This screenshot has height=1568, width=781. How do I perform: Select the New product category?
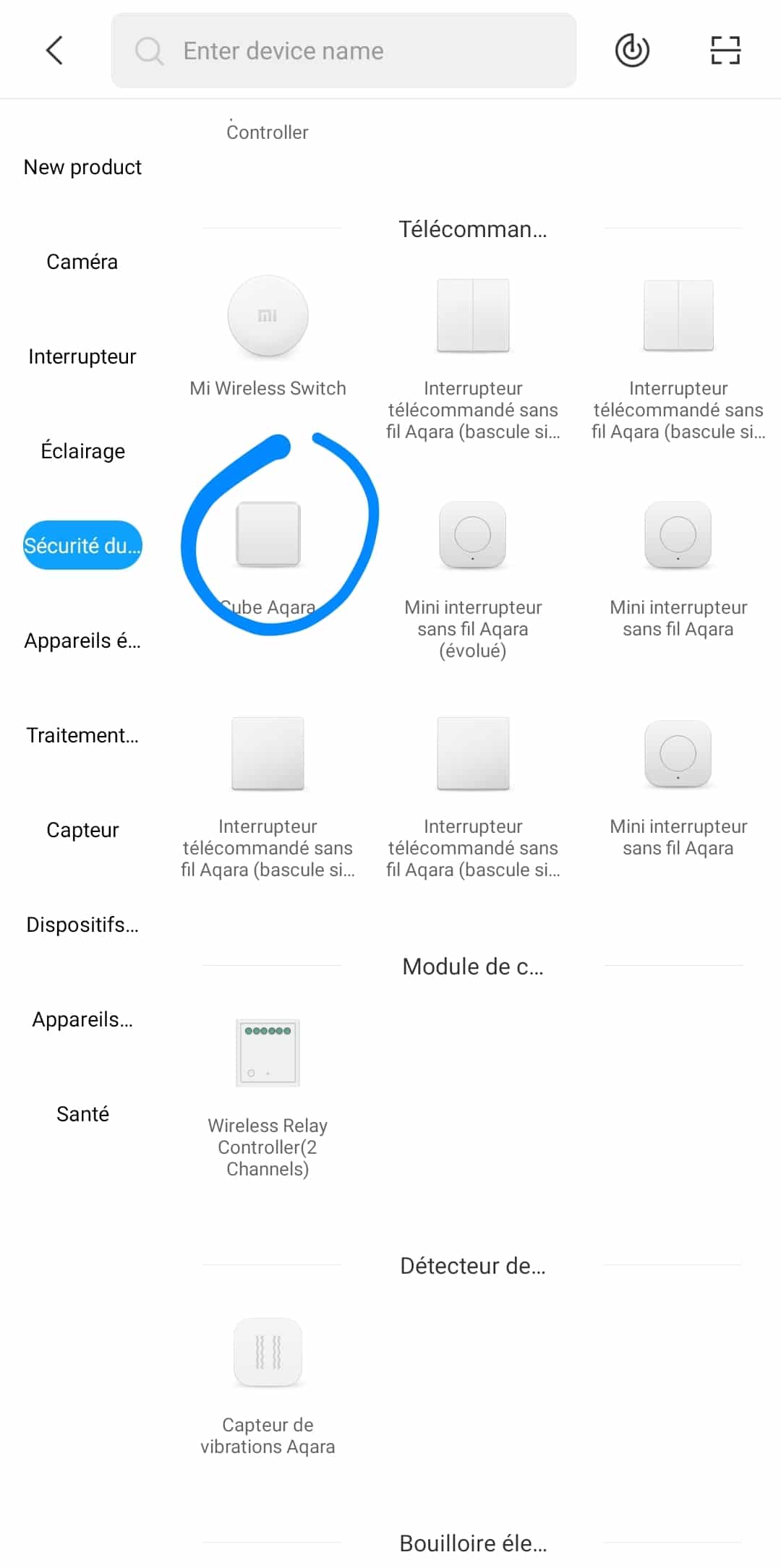click(x=82, y=167)
